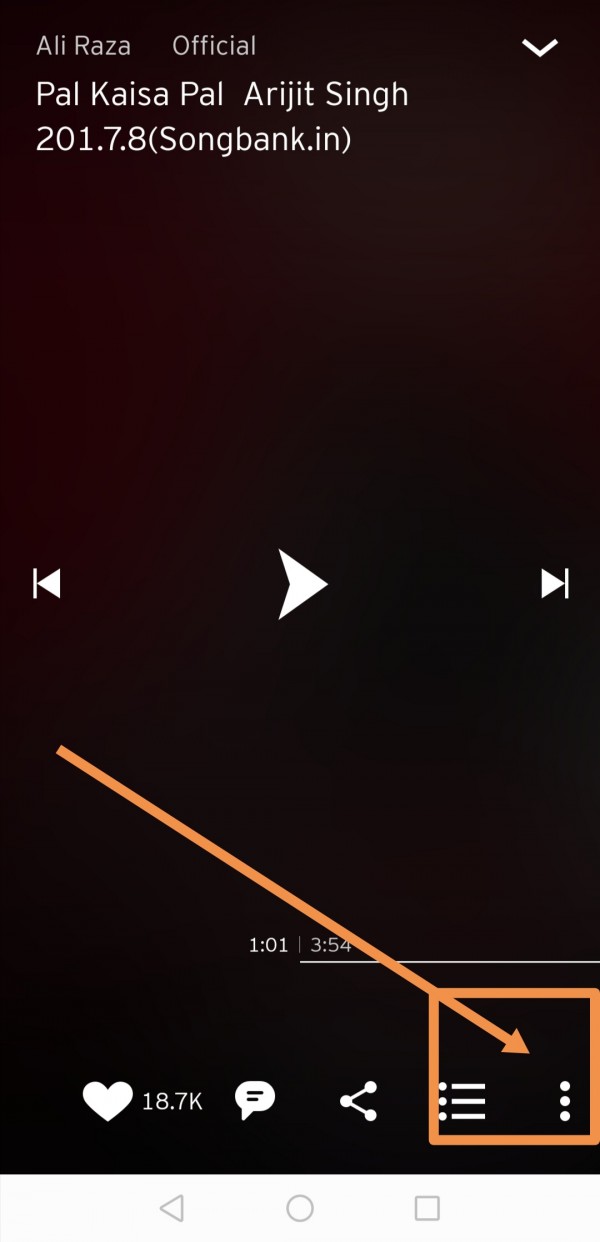Open Ali Raza Official artist profile
Image resolution: width=600 pixels, height=1242 pixels.
pos(145,46)
